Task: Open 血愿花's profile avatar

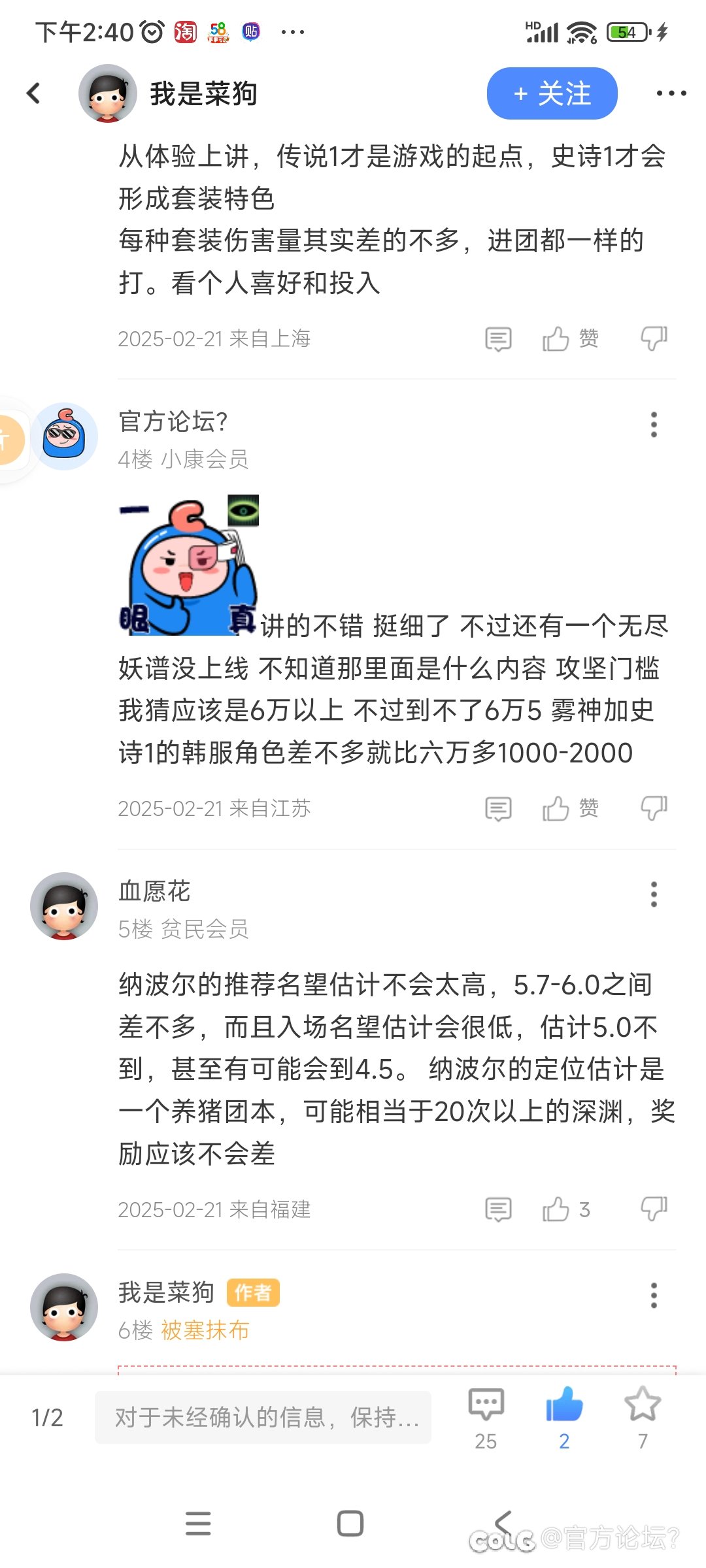Action: click(x=64, y=906)
